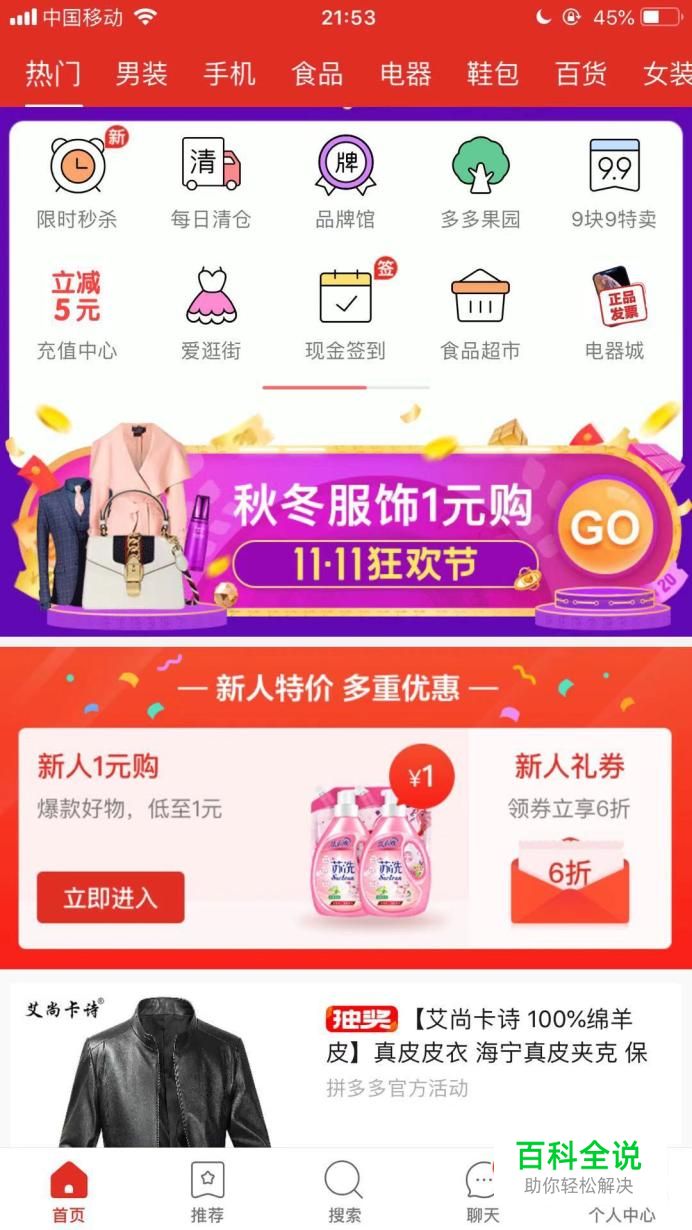Switch to the 手机 top tab
Viewport: 692px width, 1230px height.
click(229, 74)
